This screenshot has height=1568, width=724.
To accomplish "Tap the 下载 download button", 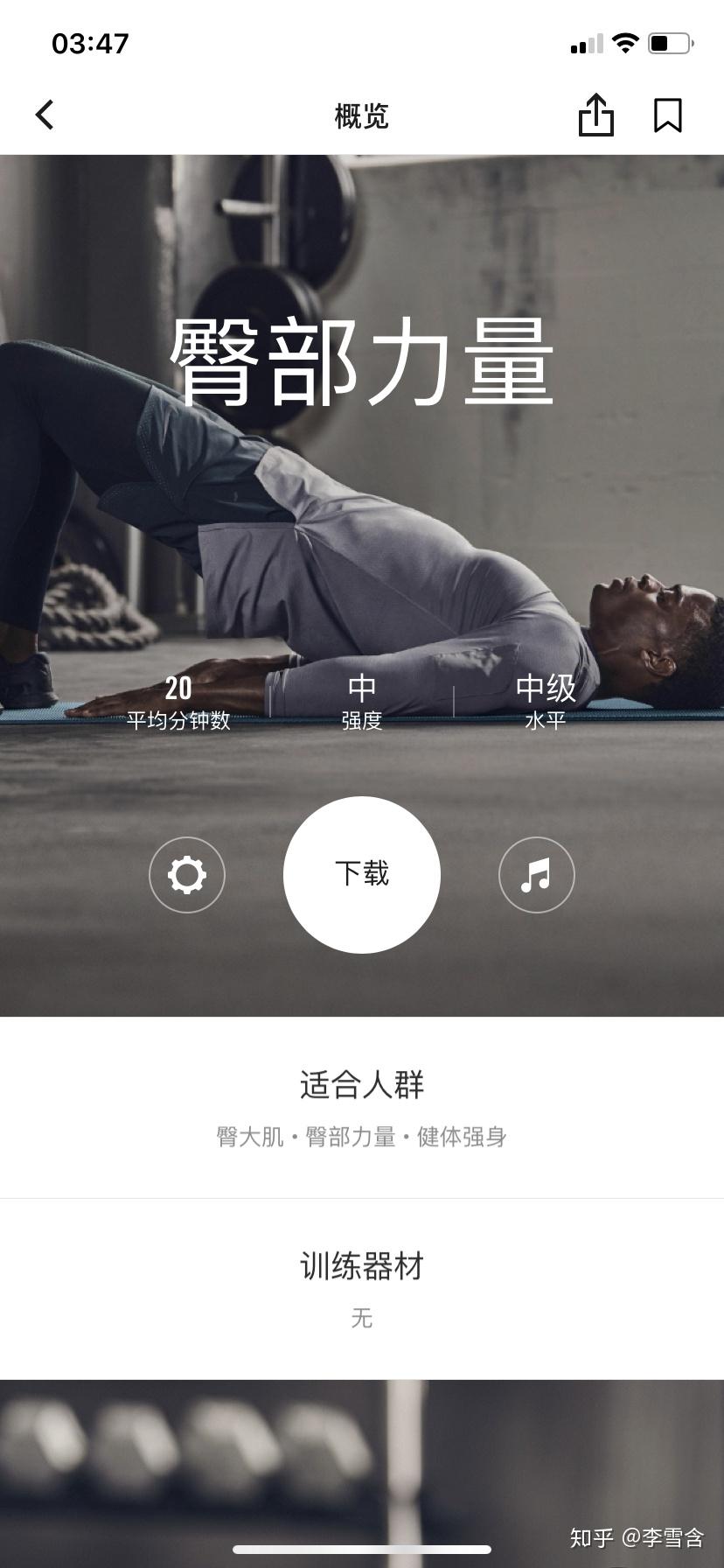I will [x=362, y=874].
